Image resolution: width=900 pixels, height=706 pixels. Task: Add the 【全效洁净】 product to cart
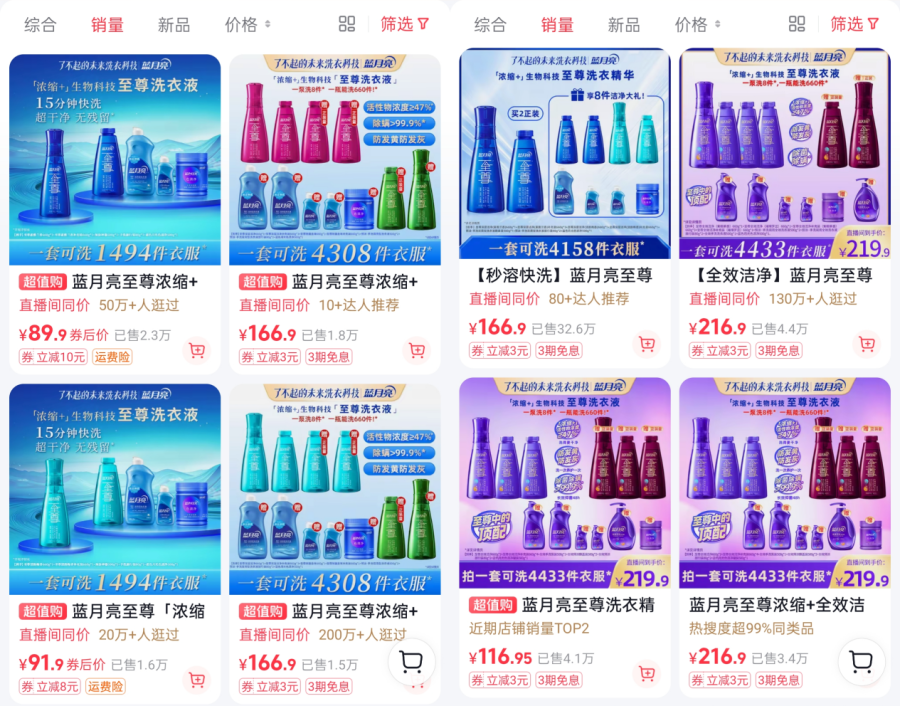coord(867,344)
